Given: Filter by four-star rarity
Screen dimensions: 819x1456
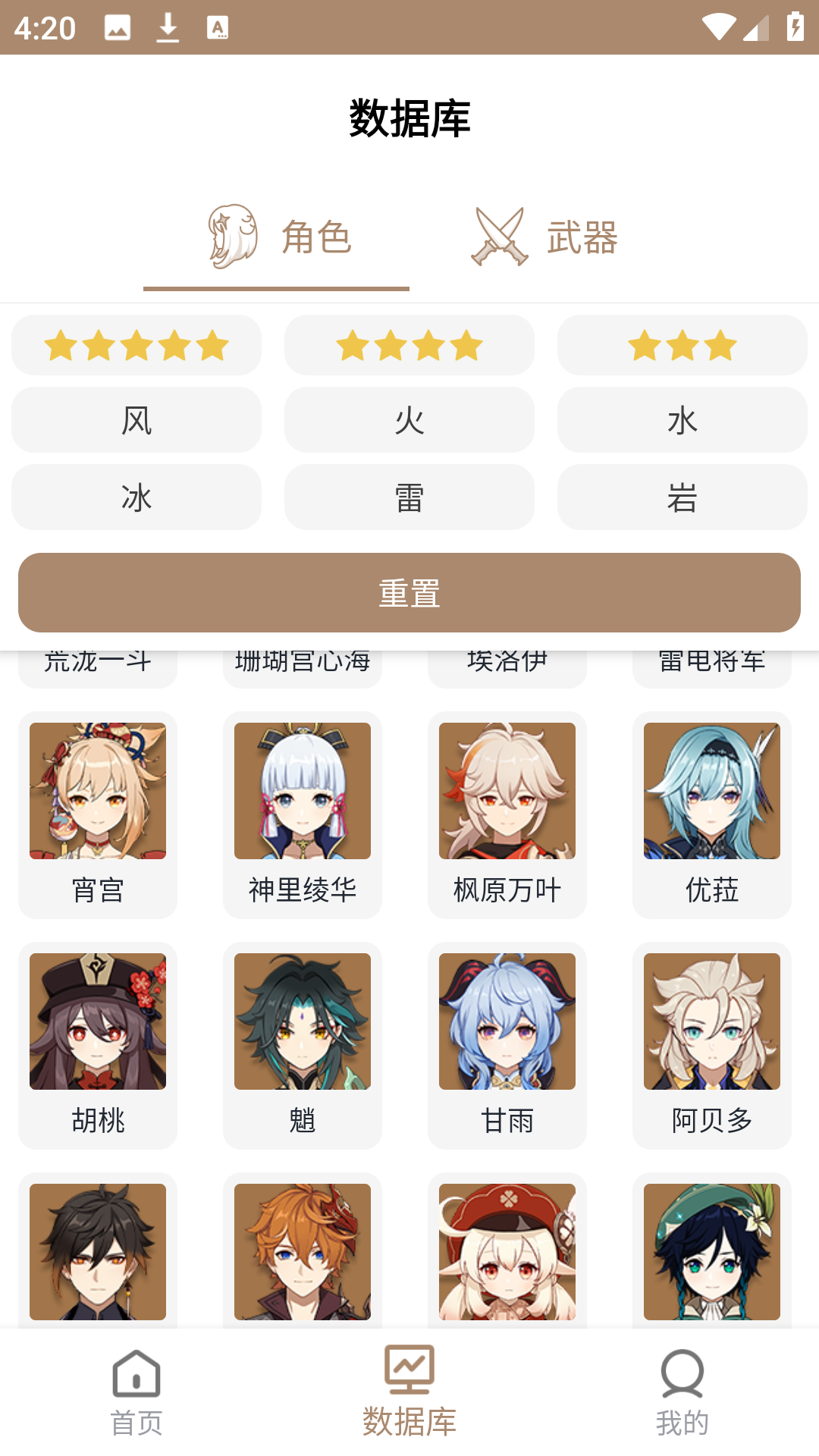Looking at the screenshot, I should point(409,345).
